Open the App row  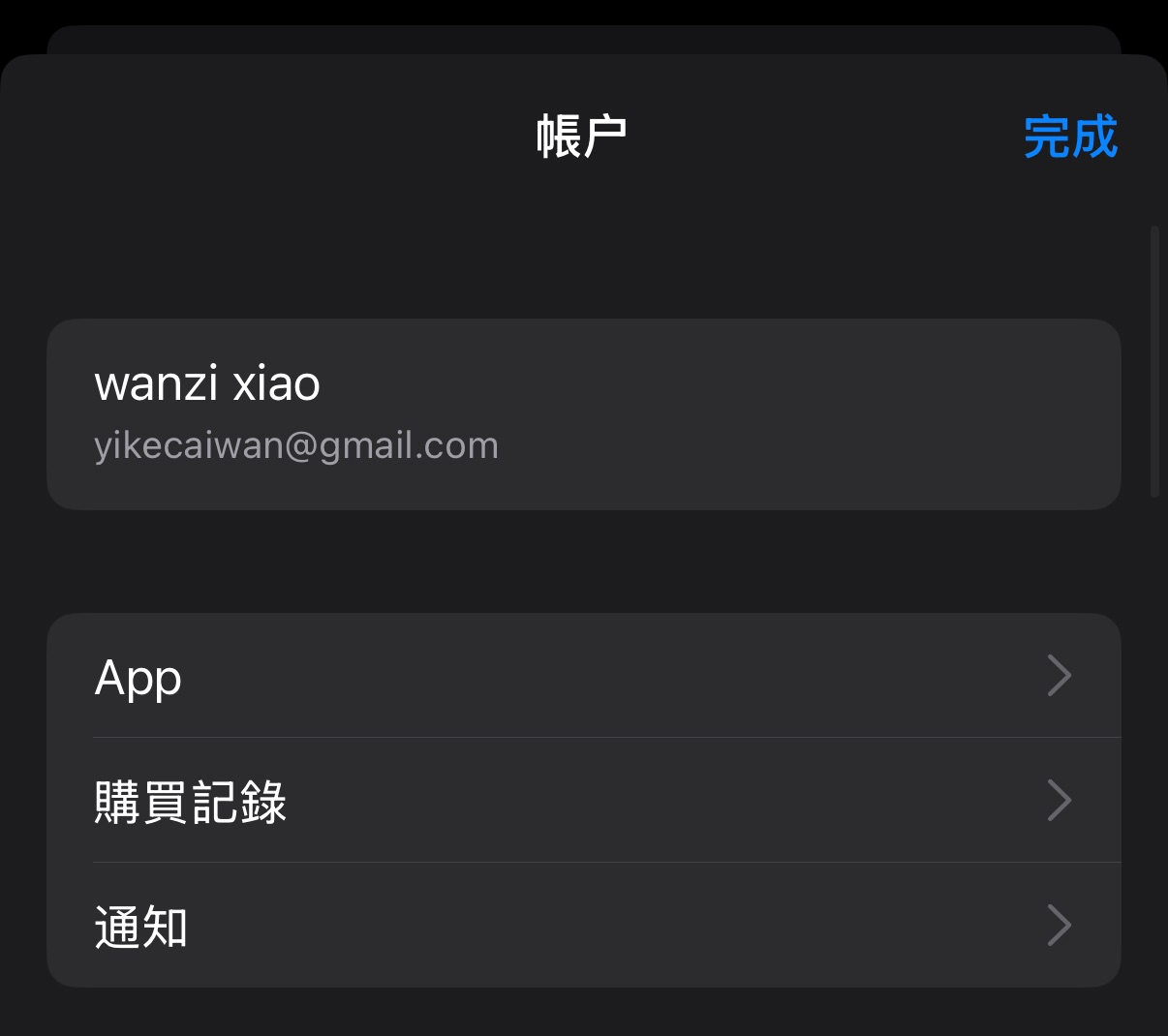click(583, 676)
